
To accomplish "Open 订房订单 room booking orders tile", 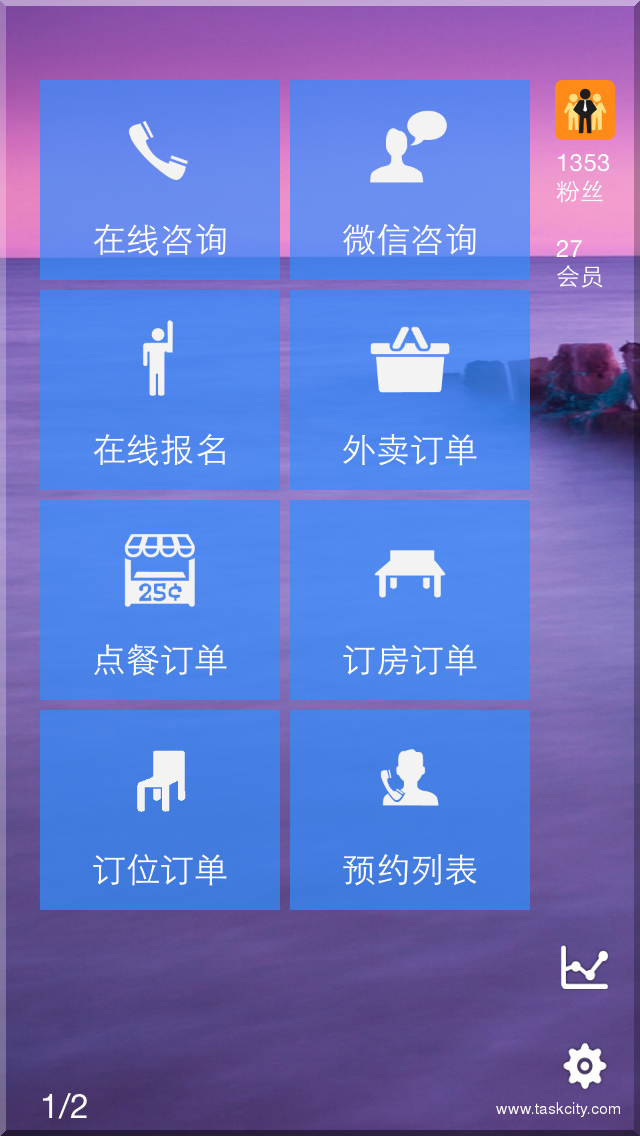I will click(410, 599).
